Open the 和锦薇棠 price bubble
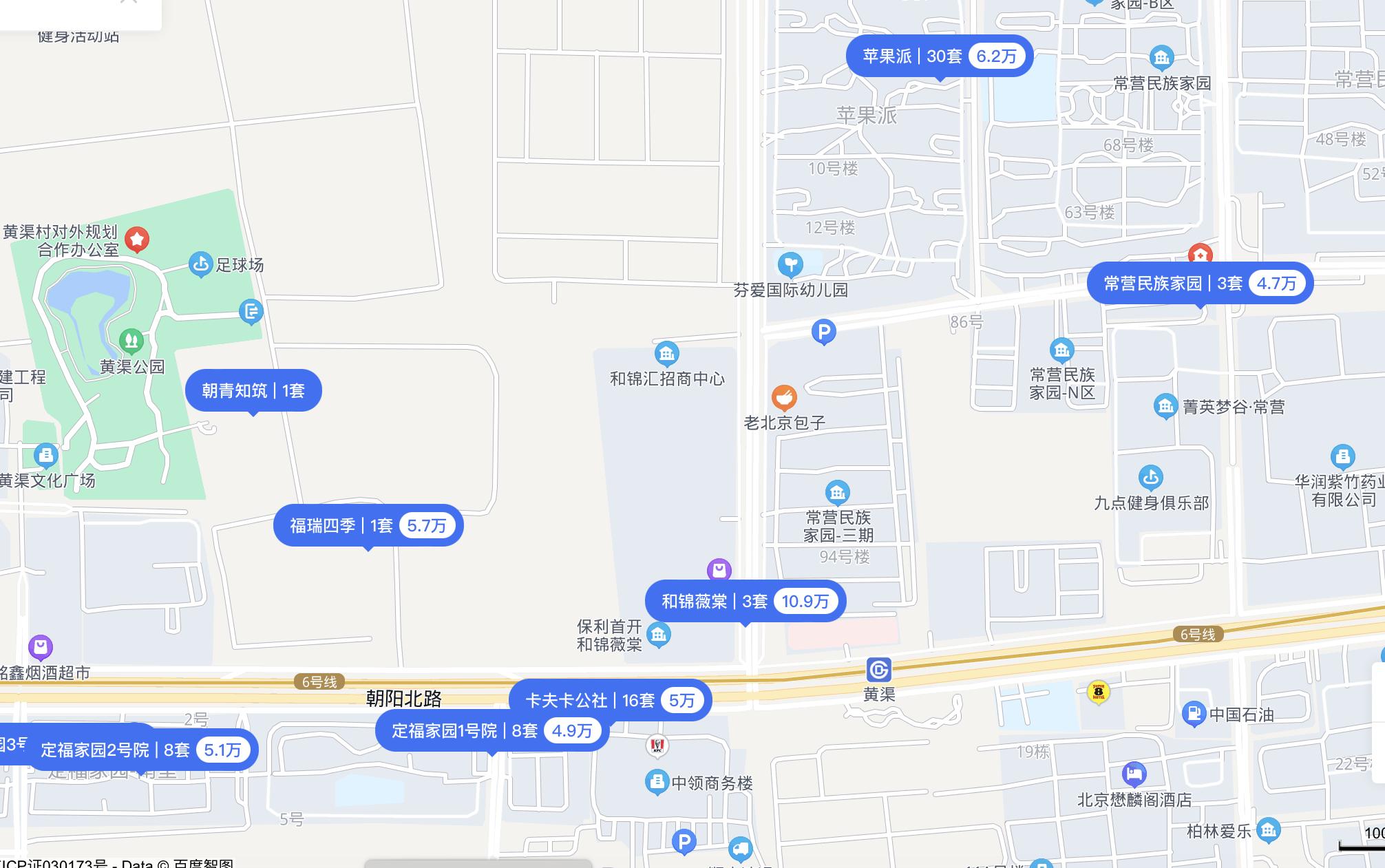The height and width of the screenshot is (868, 1385). point(745,602)
